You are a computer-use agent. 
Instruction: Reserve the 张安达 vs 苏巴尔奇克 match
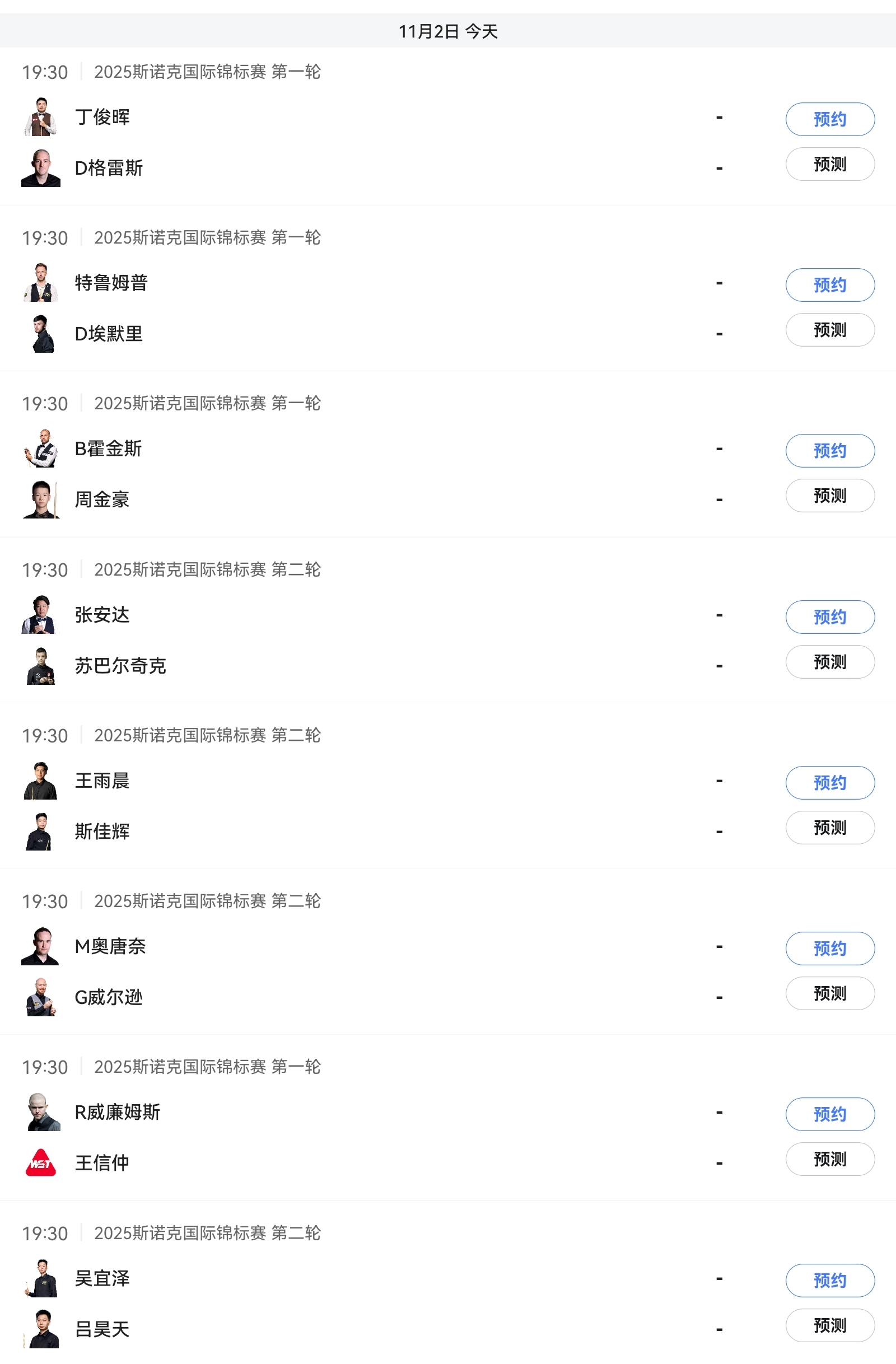(x=829, y=616)
